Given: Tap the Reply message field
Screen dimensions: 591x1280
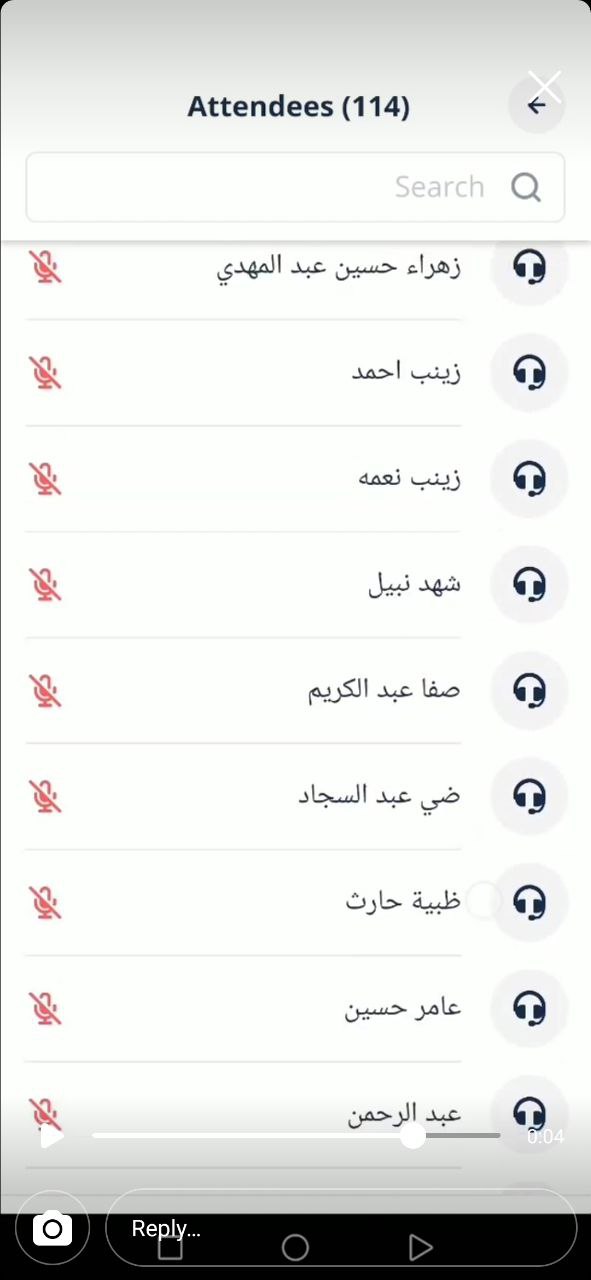Looking at the screenshot, I should click(341, 1228).
